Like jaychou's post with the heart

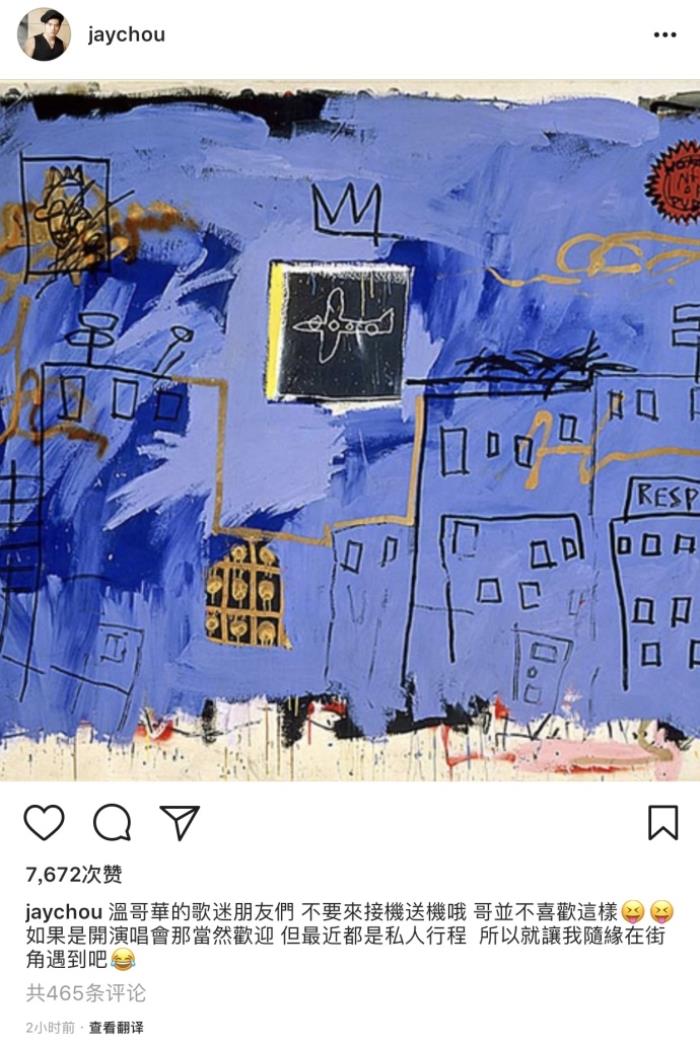point(44,822)
